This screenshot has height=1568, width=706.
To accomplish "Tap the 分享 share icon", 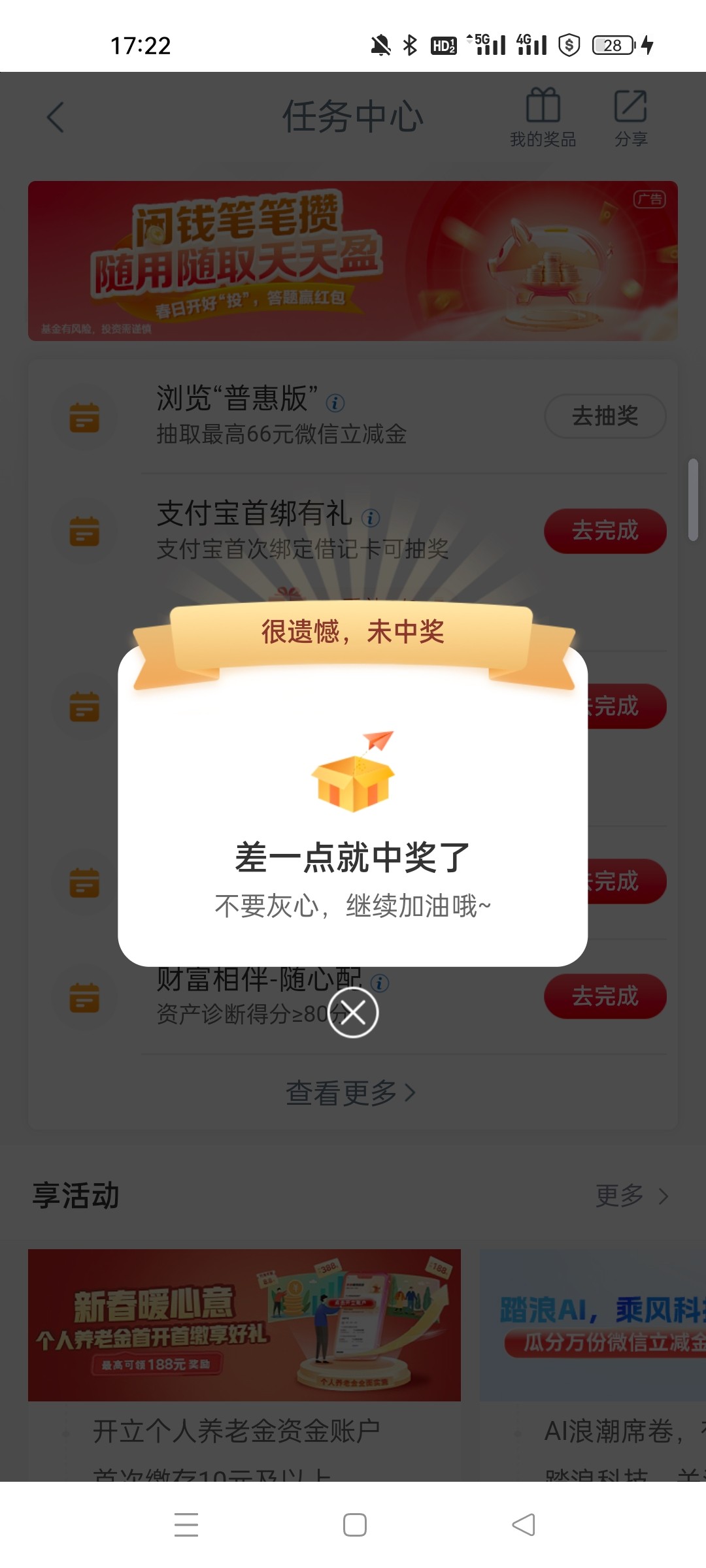I will [x=631, y=118].
